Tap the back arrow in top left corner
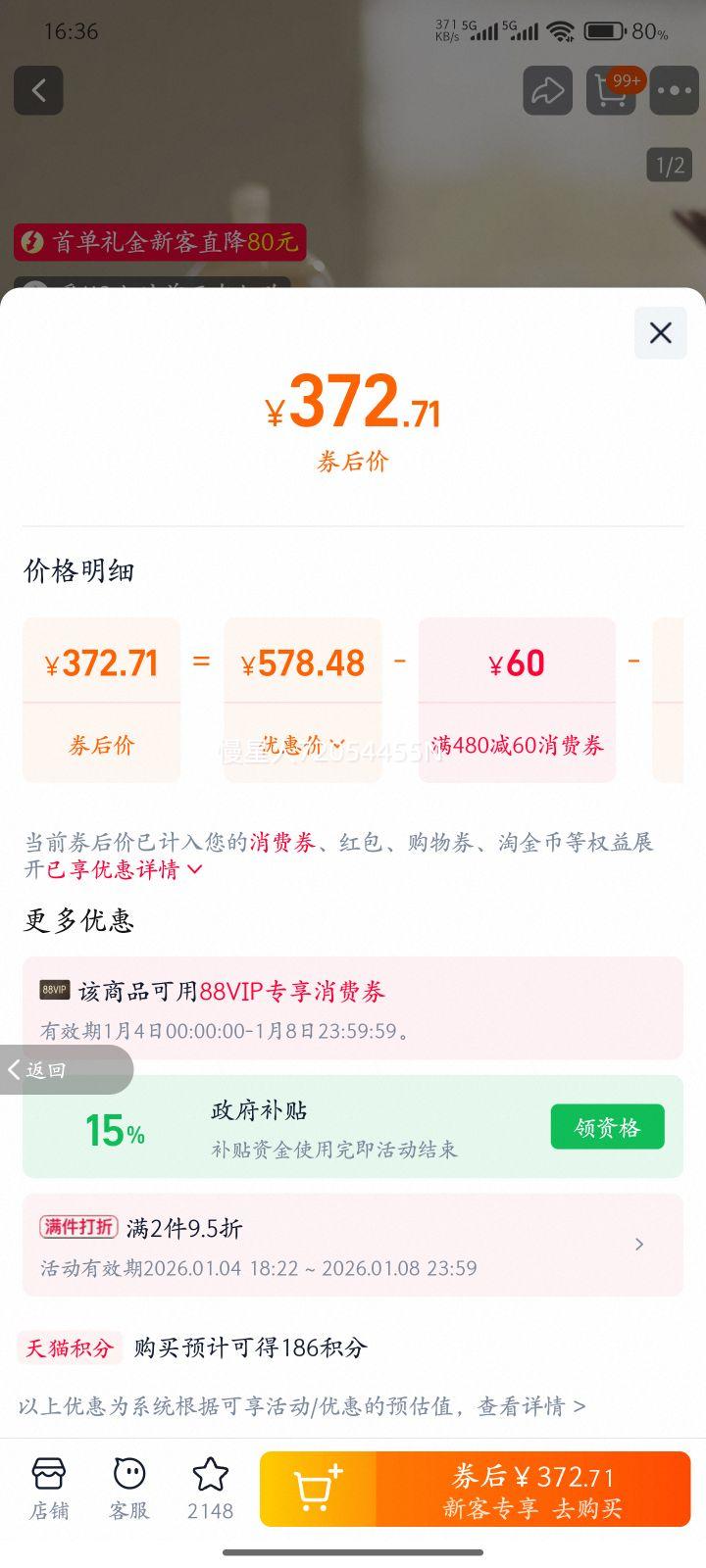 click(39, 90)
